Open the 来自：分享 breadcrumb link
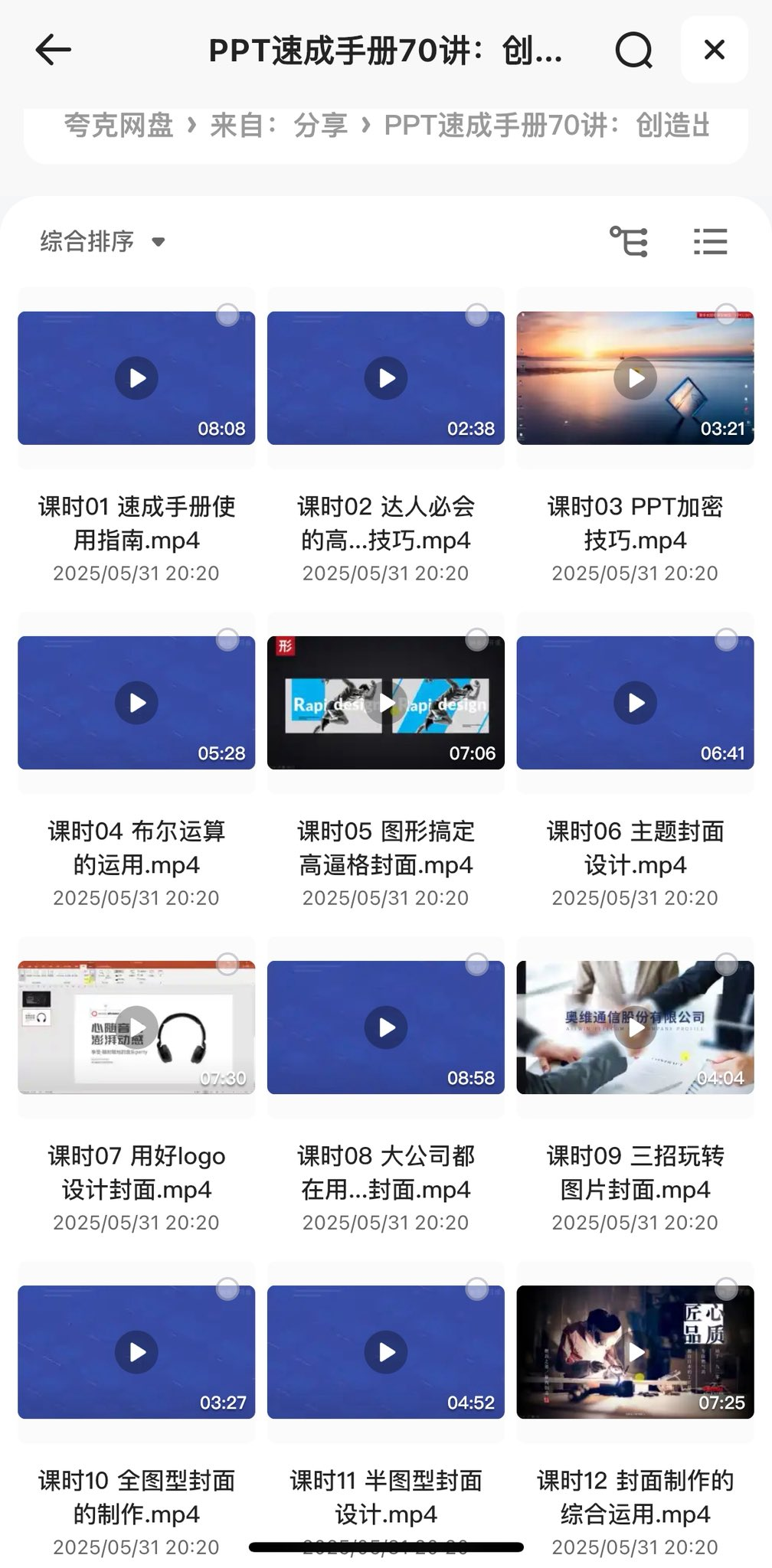Viewport: 772px width, 1568px height. pyautogui.click(x=279, y=126)
